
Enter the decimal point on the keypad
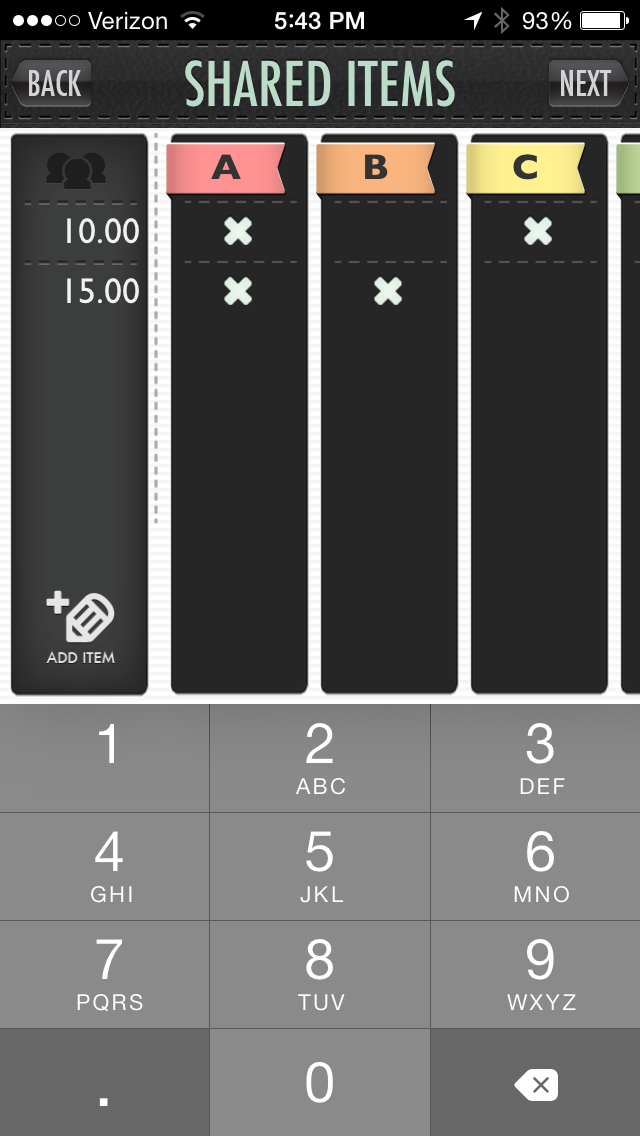104,1082
